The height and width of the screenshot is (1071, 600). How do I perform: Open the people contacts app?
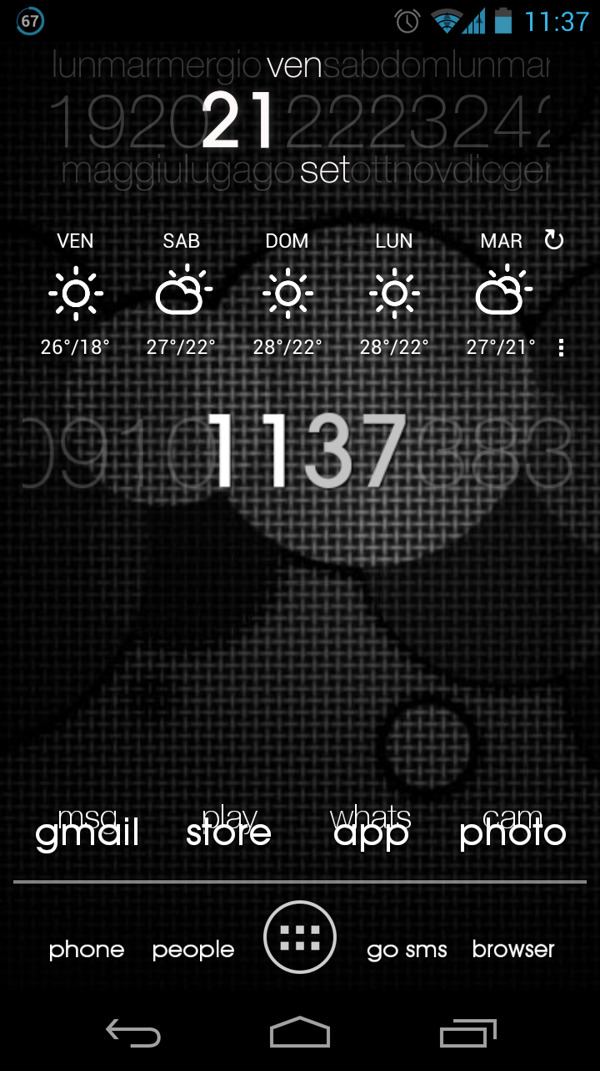tap(193, 949)
